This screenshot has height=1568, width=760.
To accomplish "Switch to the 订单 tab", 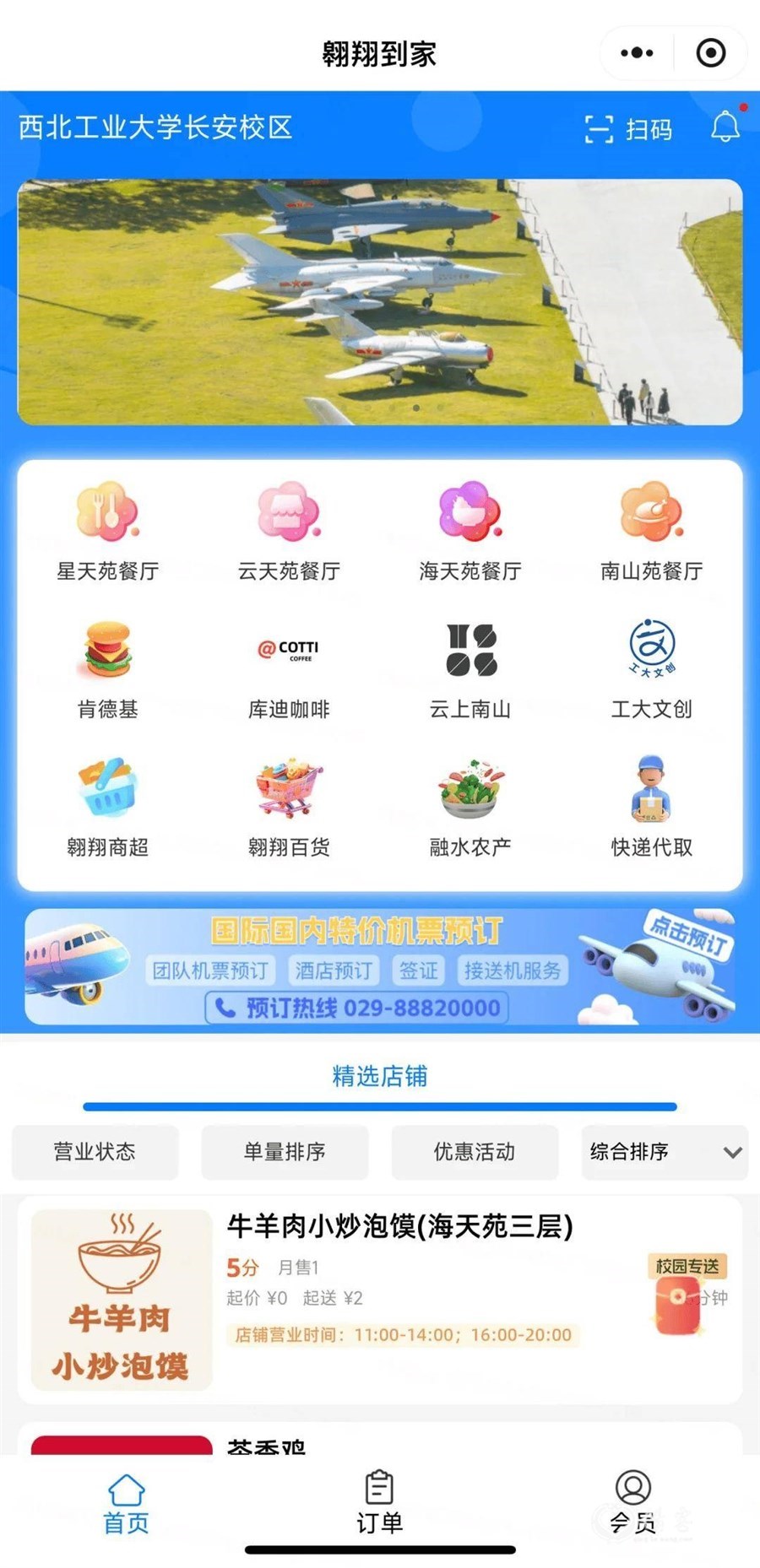I will [x=379, y=1503].
